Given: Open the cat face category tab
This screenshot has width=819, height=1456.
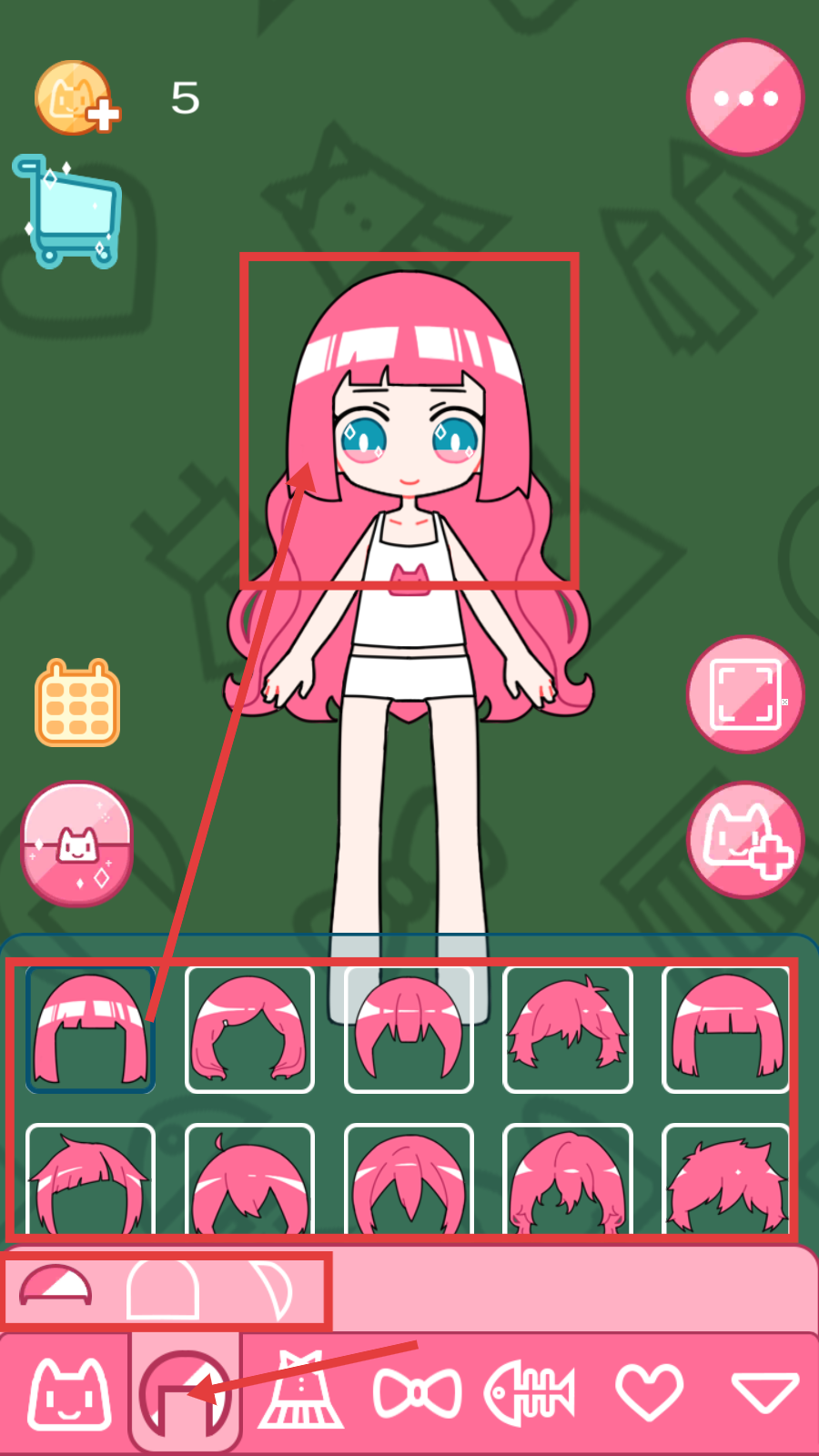Looking at the screenshot, I should [69, 1394].
